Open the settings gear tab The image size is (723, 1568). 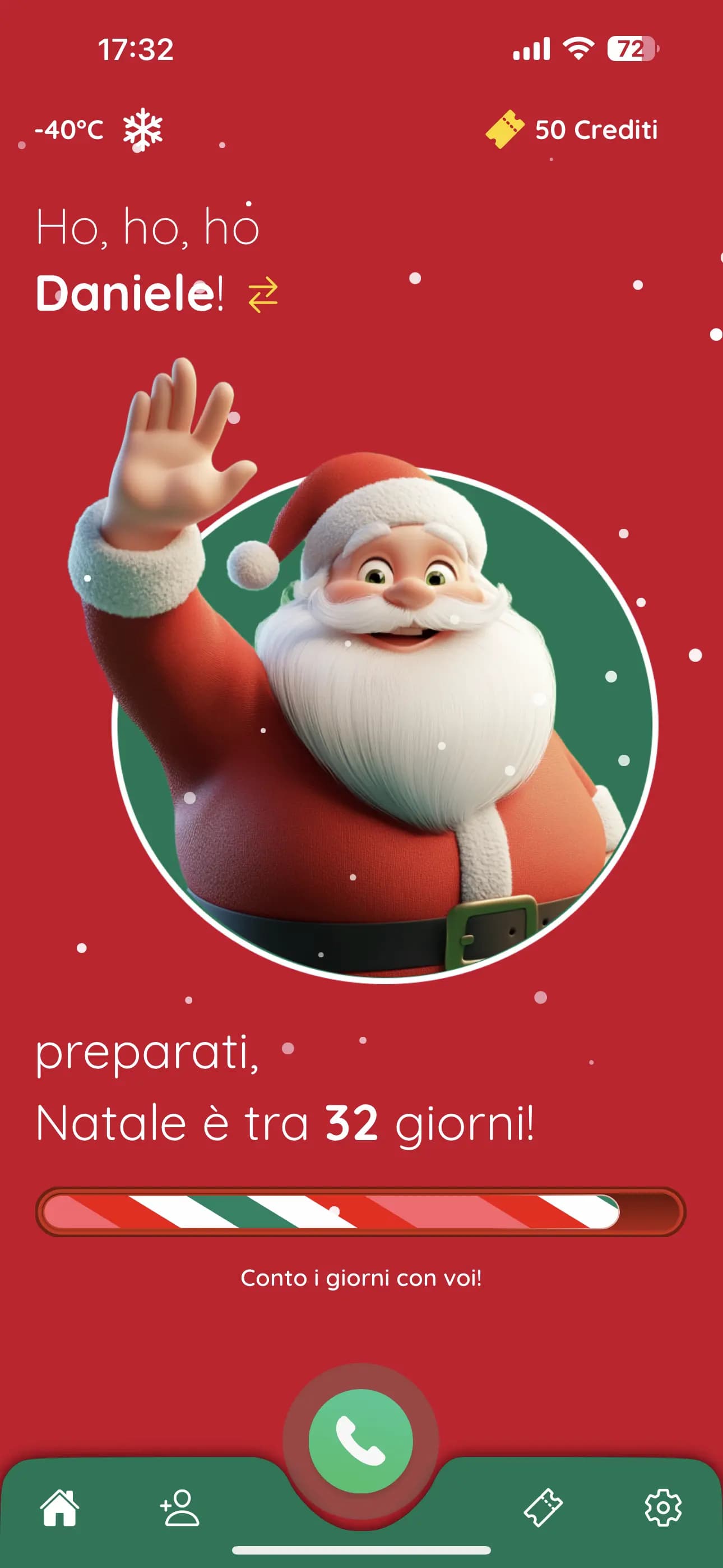tap(662, 1508)
